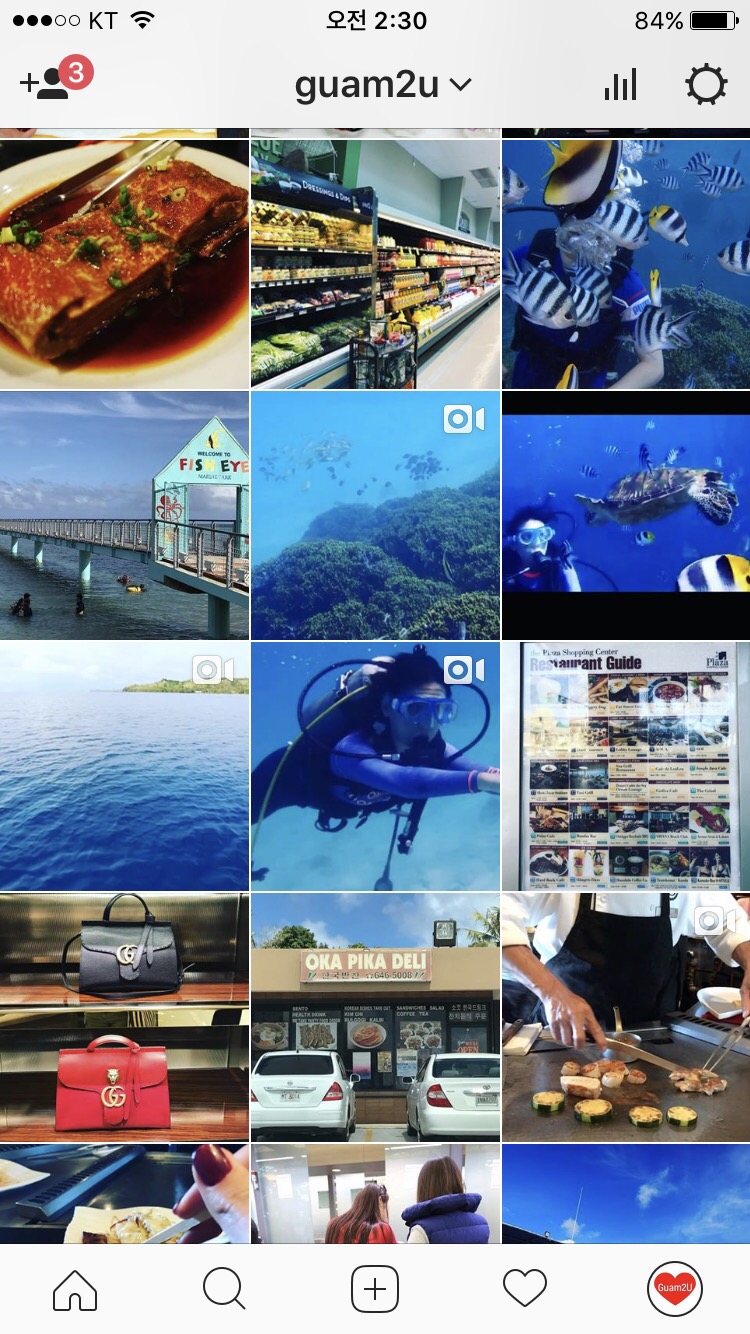Go to the home feed tab
Image resolution: width=750 pixels, height=1334 pixels.
75,1289
